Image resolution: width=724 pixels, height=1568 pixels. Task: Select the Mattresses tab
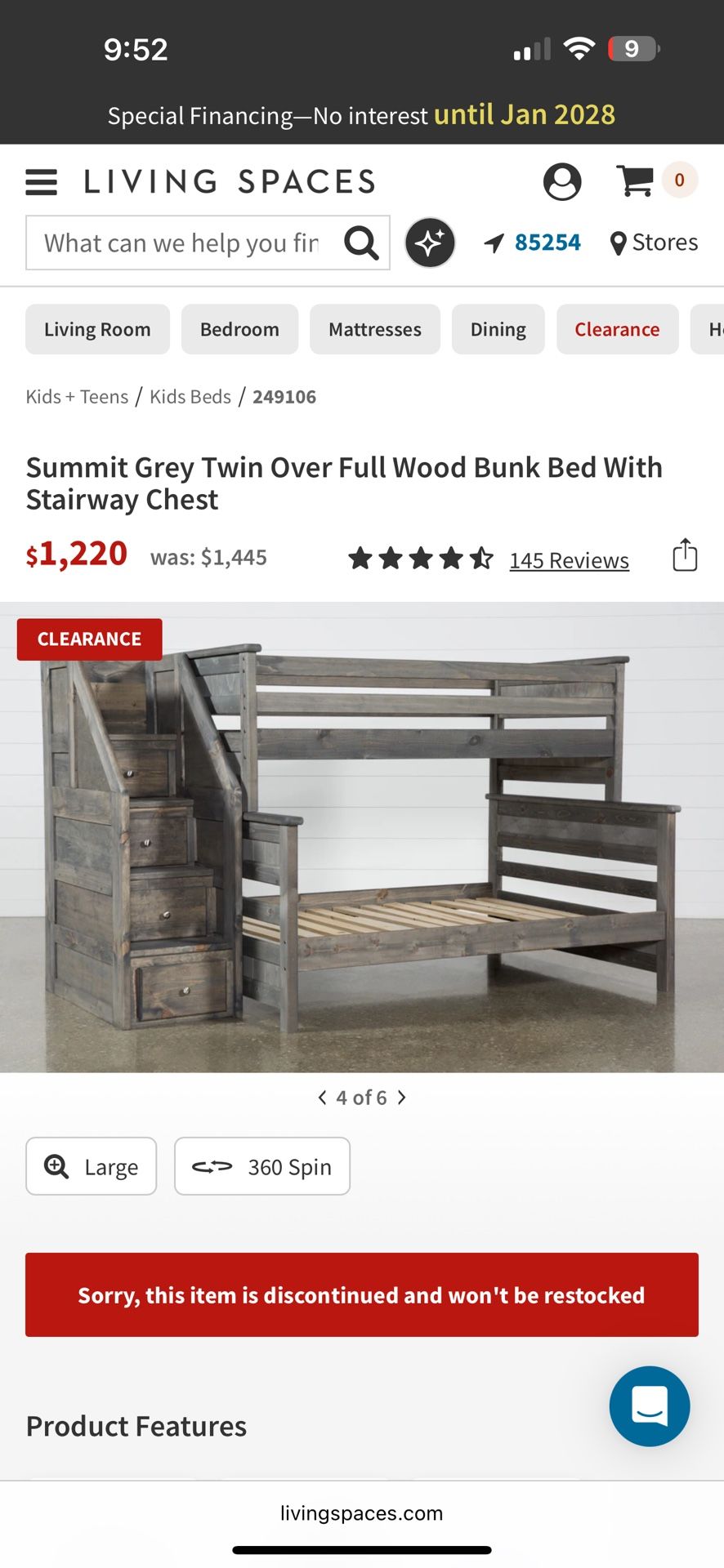[374, 329]
